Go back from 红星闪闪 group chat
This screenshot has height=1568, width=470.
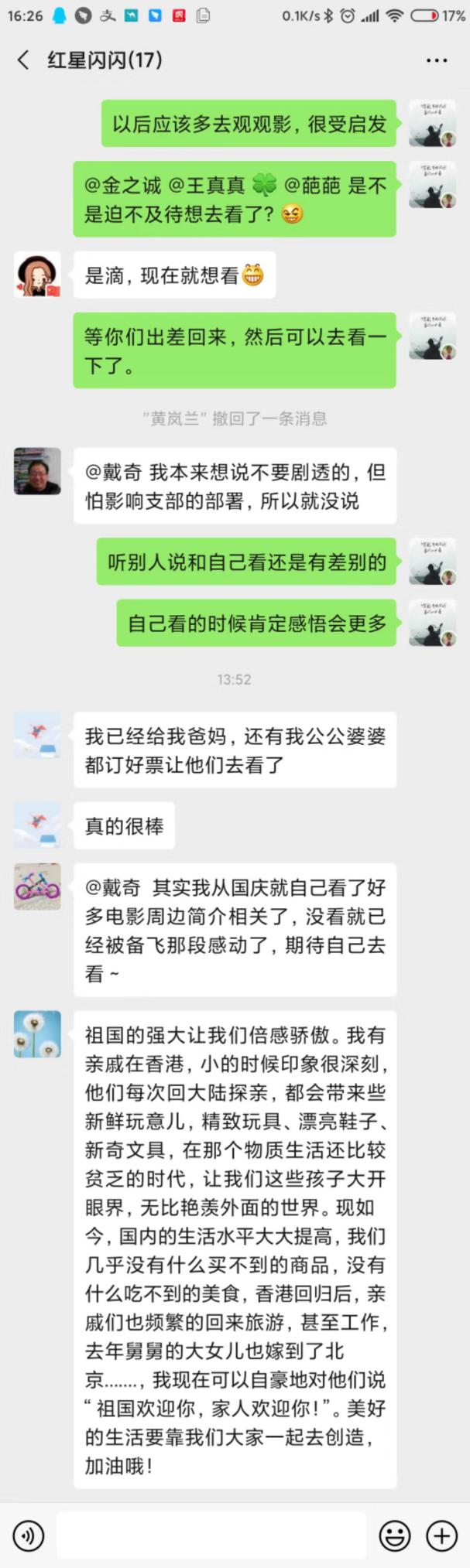click(x=23, y=60)
